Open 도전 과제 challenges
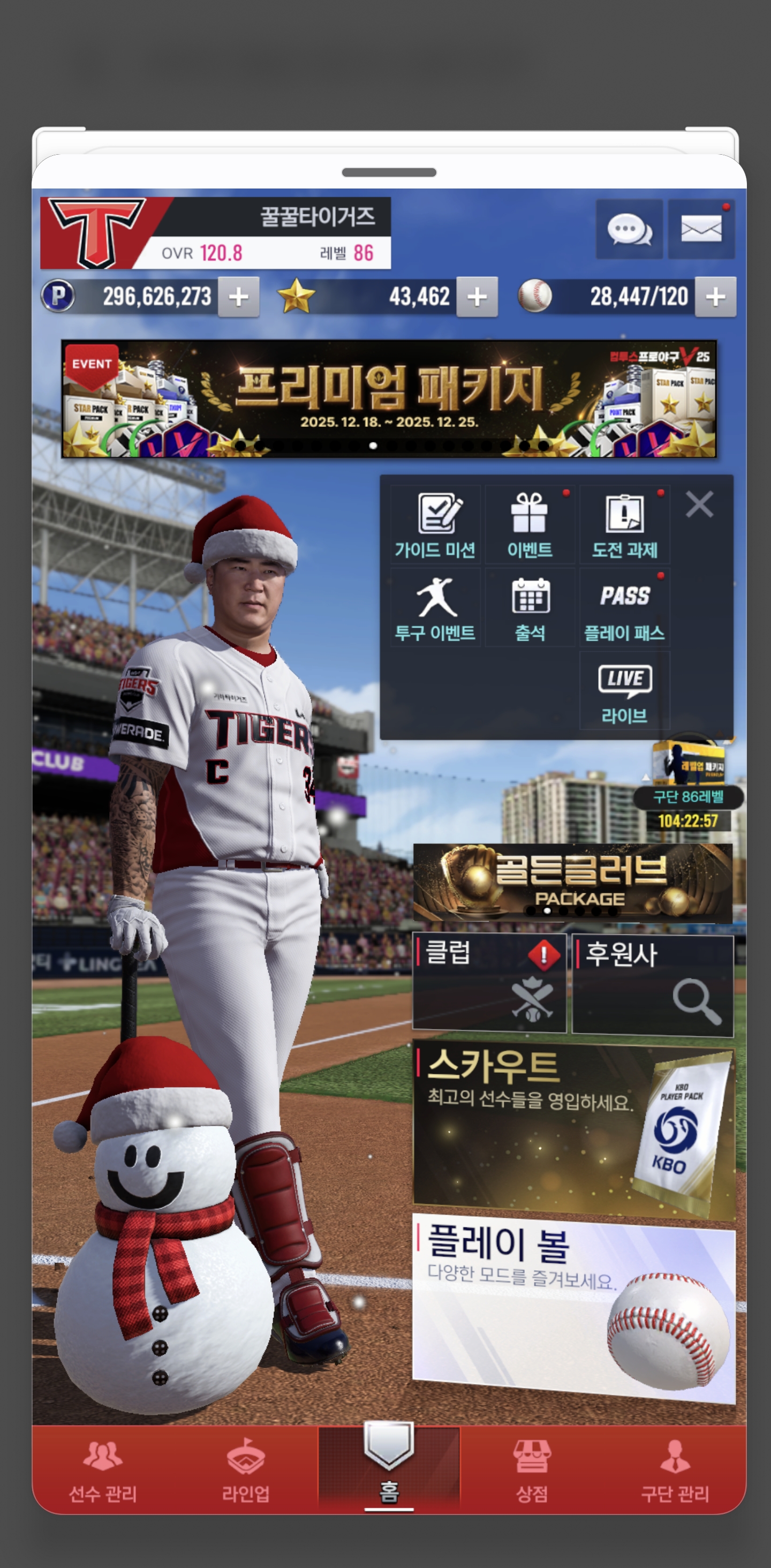The height and width of the screenshot is (1568, 771). coord(624,525)
